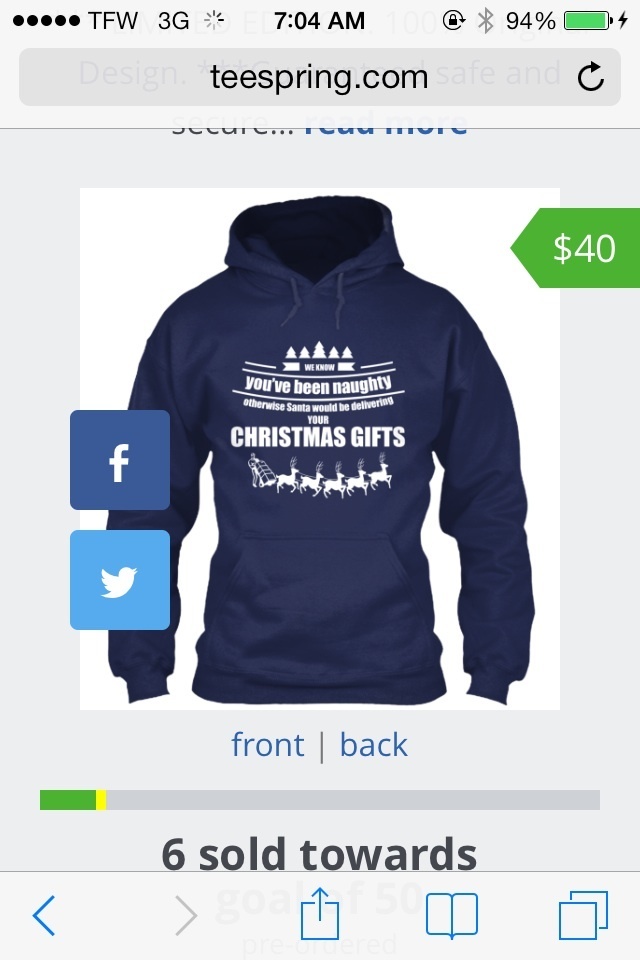
Task: Share on Twitter
Action: point(120,580)
